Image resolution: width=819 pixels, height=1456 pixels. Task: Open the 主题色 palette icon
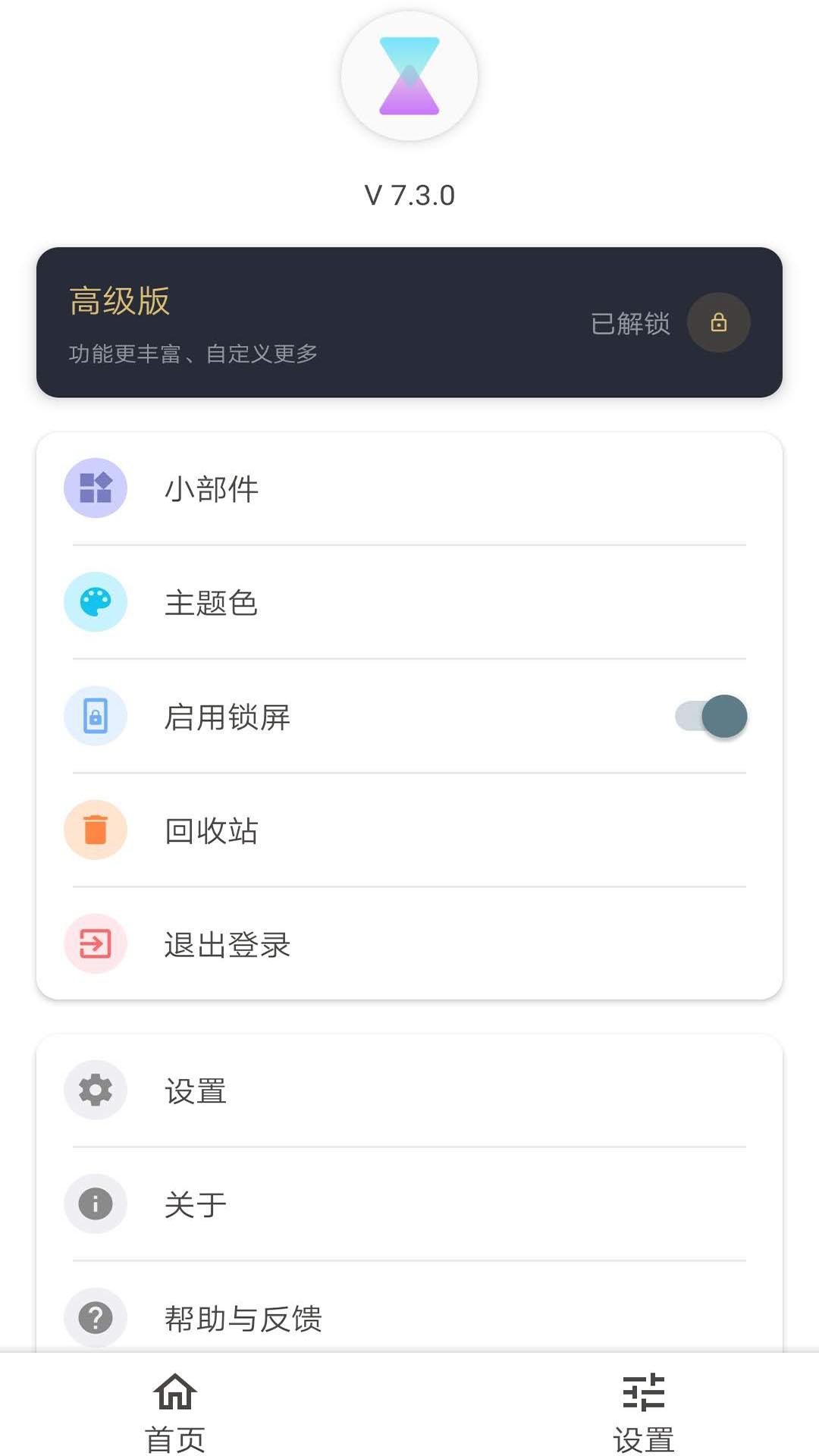95,602
